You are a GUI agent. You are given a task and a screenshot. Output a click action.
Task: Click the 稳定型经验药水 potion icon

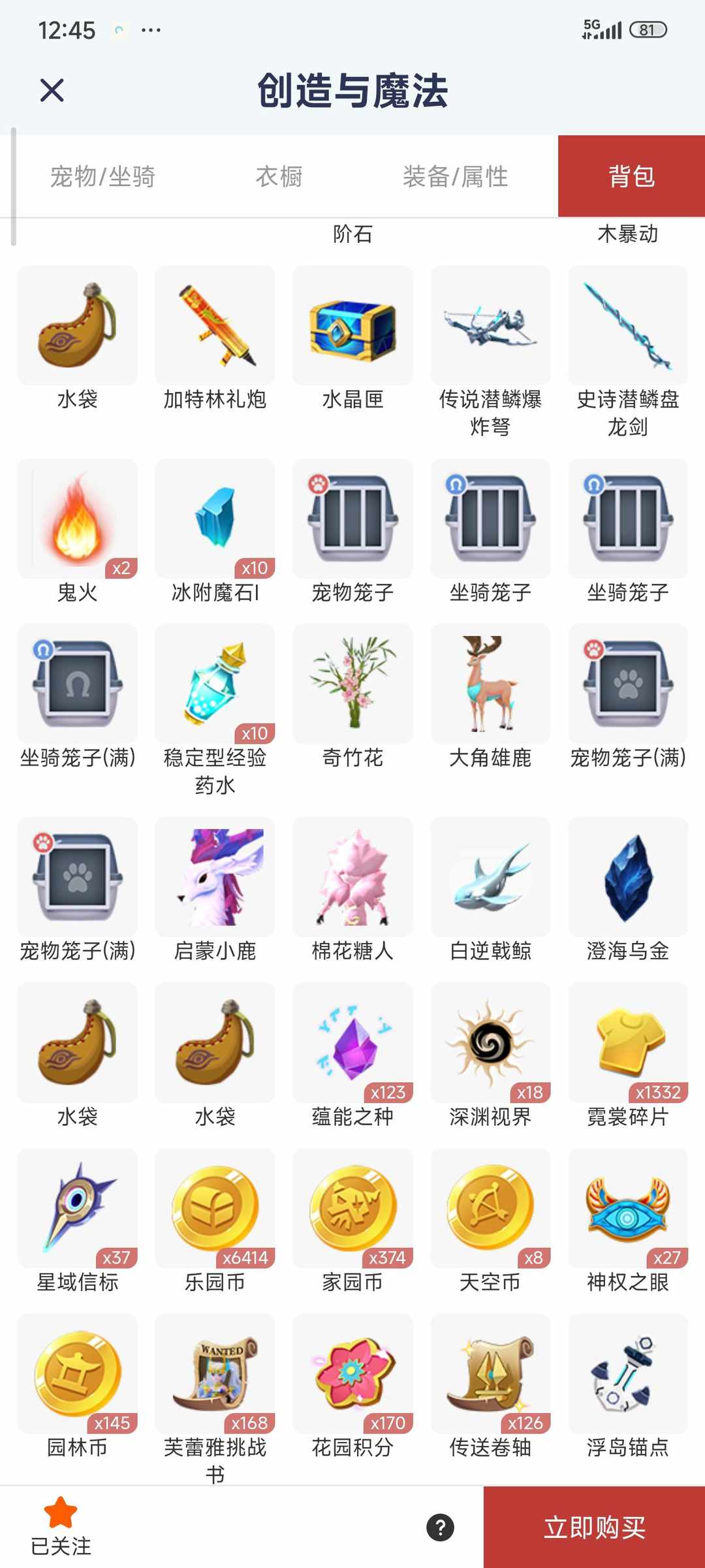(214, 683)
